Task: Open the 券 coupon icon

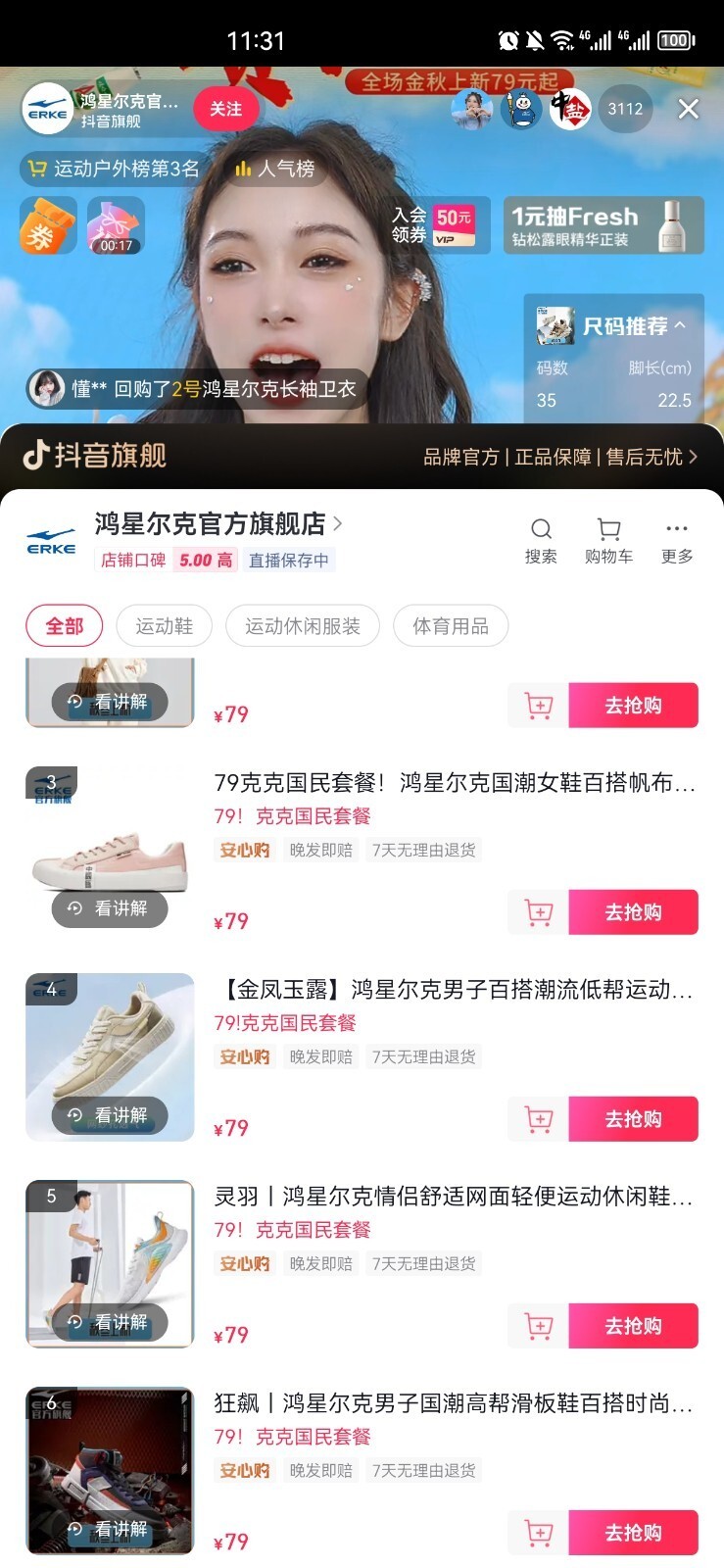Action: [47, 226]
